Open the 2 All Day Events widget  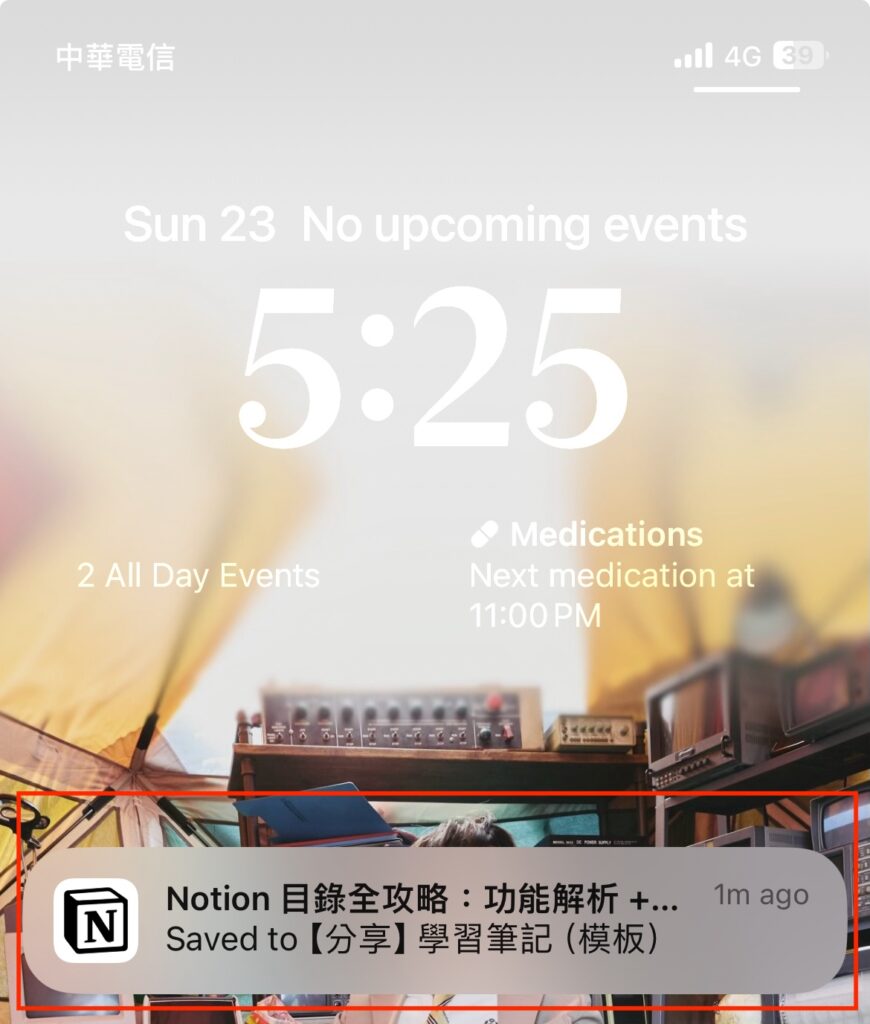point(199,576)
